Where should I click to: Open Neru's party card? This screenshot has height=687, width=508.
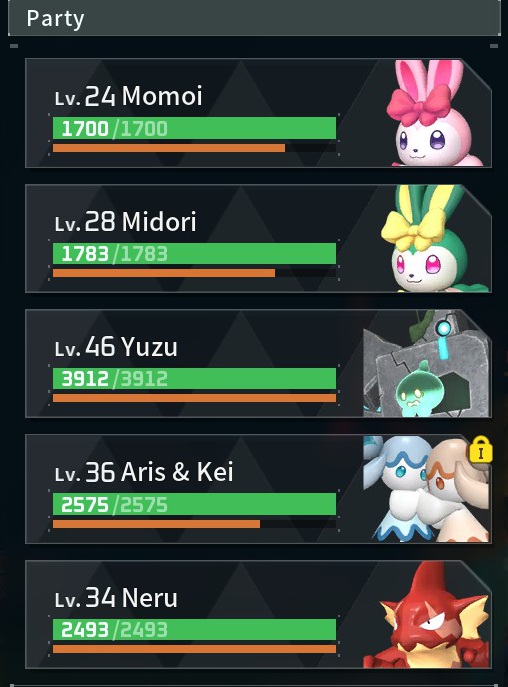tap(259, 615)
